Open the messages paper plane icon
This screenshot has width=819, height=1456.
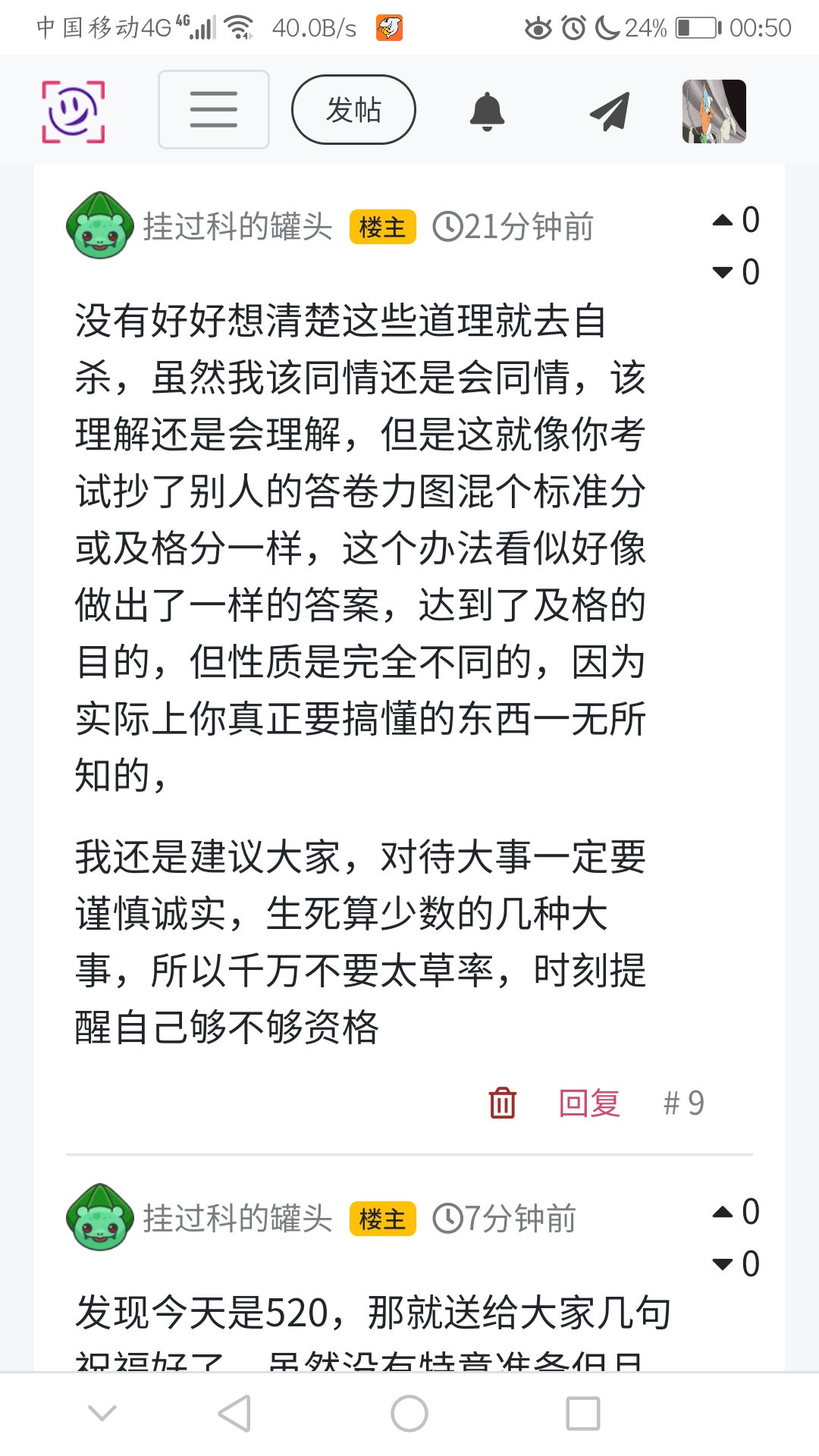pyautogui.click(x=610, y=111)
